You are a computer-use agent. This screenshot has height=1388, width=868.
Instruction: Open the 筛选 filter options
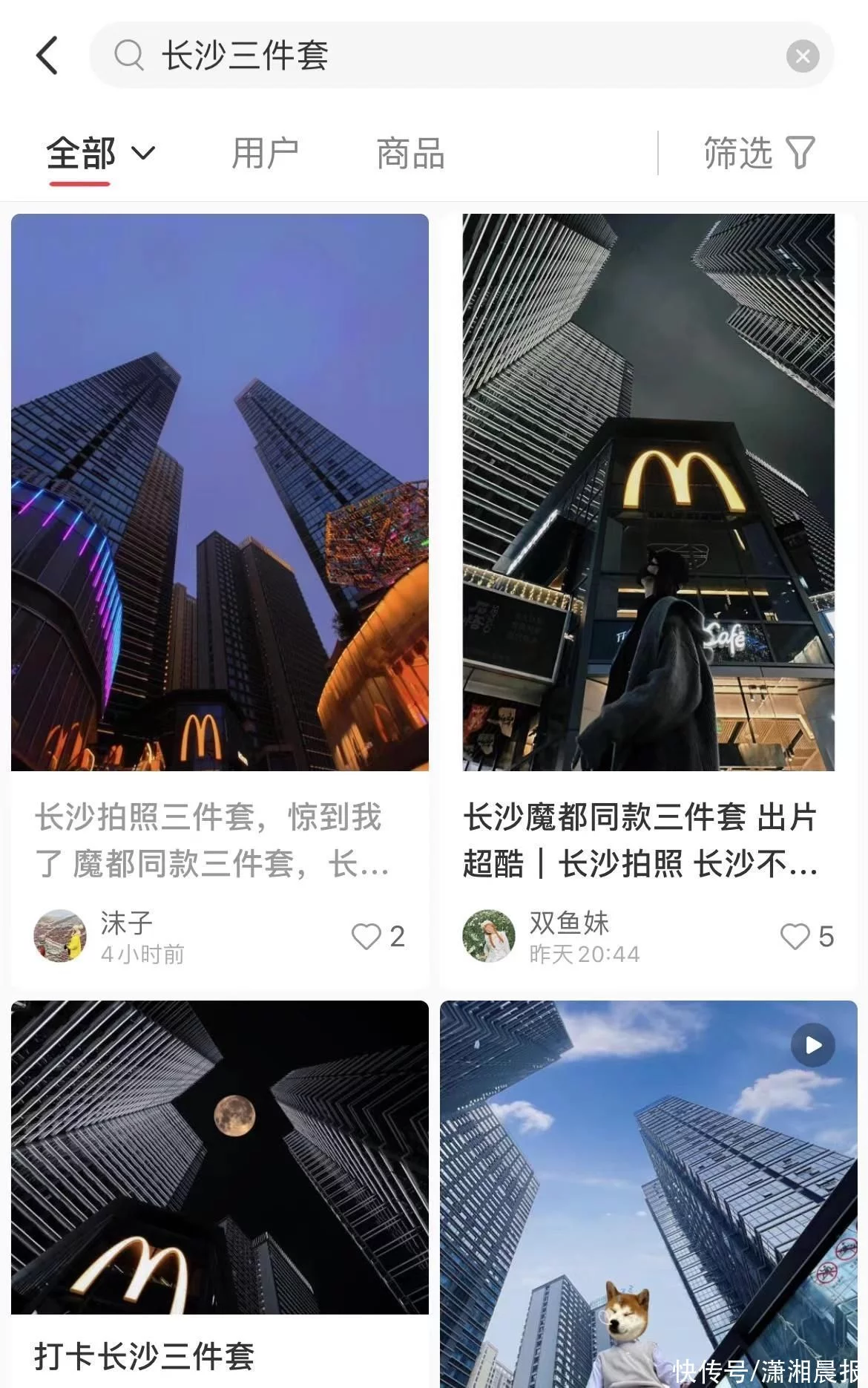(758, 154)
